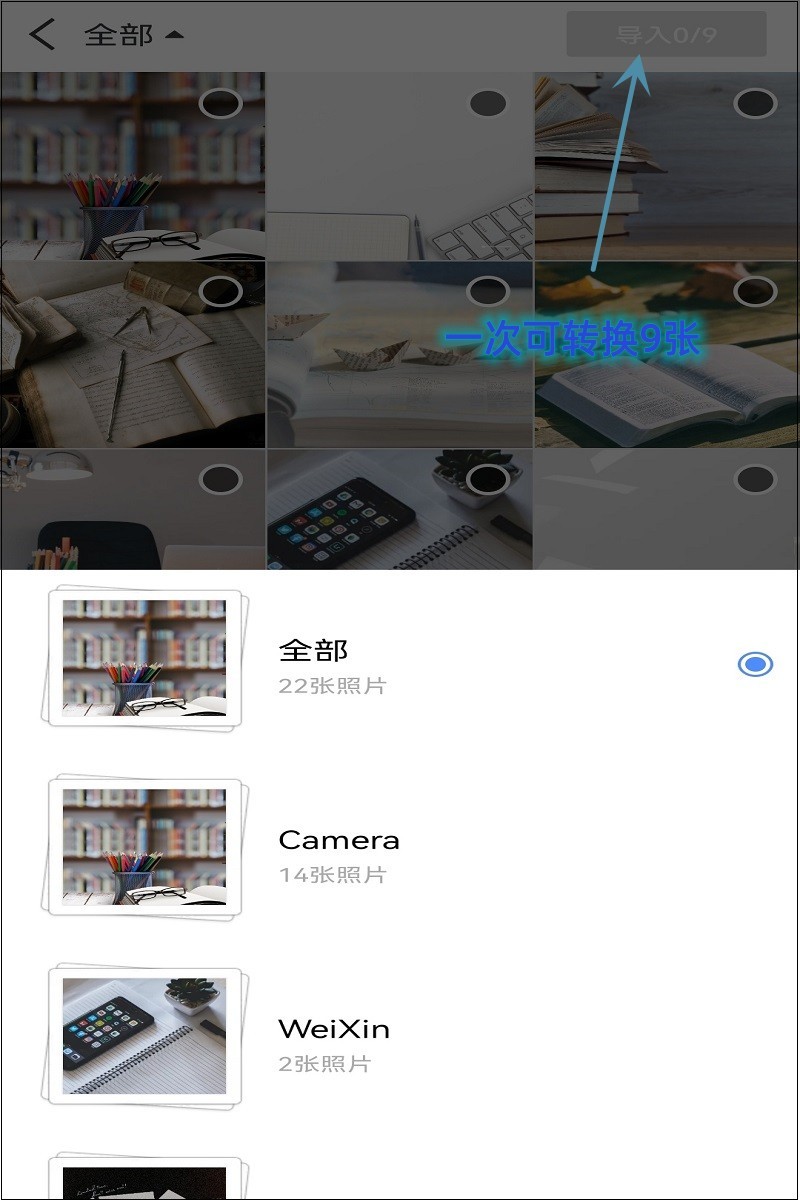Toggle the paper boat photo circle
800x1200 pixels.
[488, 293]
